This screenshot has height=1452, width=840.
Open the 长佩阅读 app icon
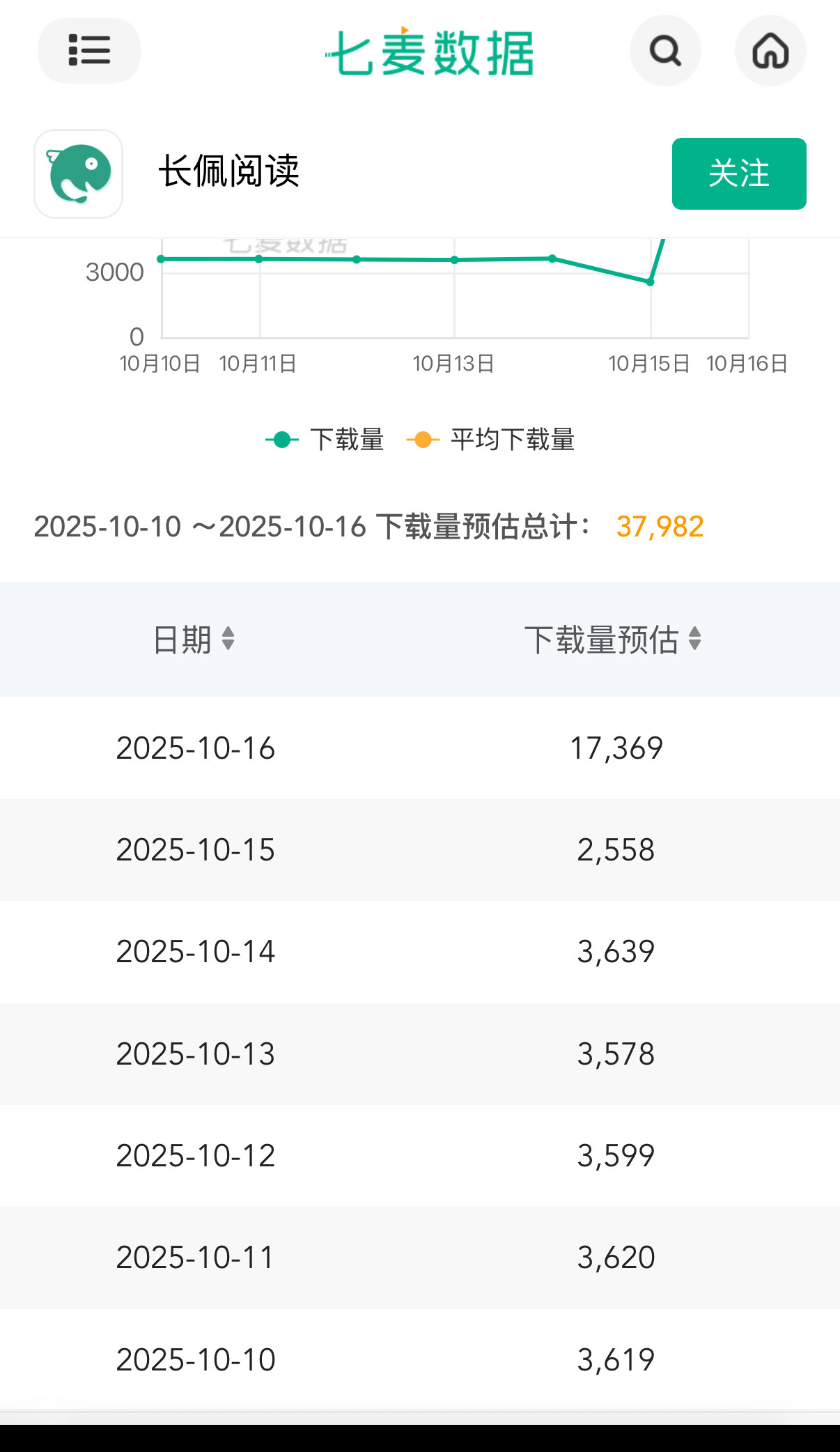pyautogui.click(x=79, y=173)
